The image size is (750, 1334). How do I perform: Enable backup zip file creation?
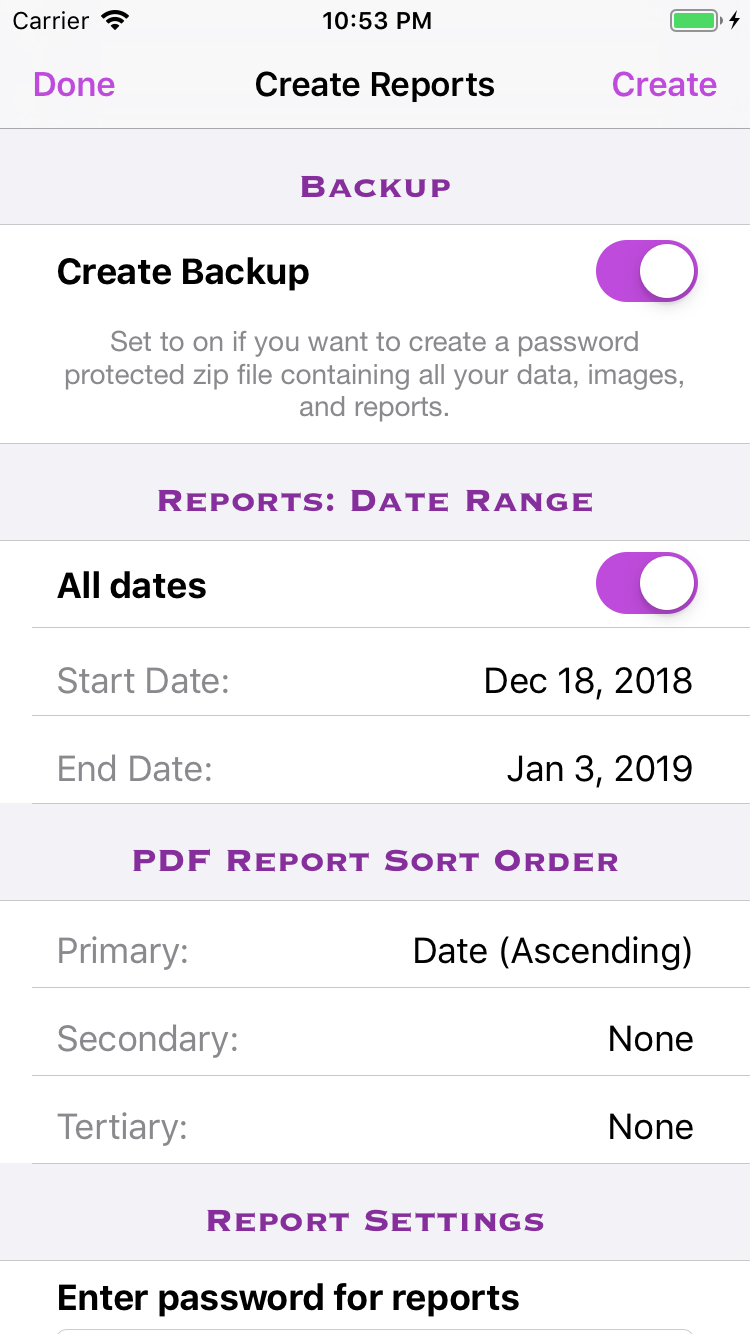click(647, 270)
